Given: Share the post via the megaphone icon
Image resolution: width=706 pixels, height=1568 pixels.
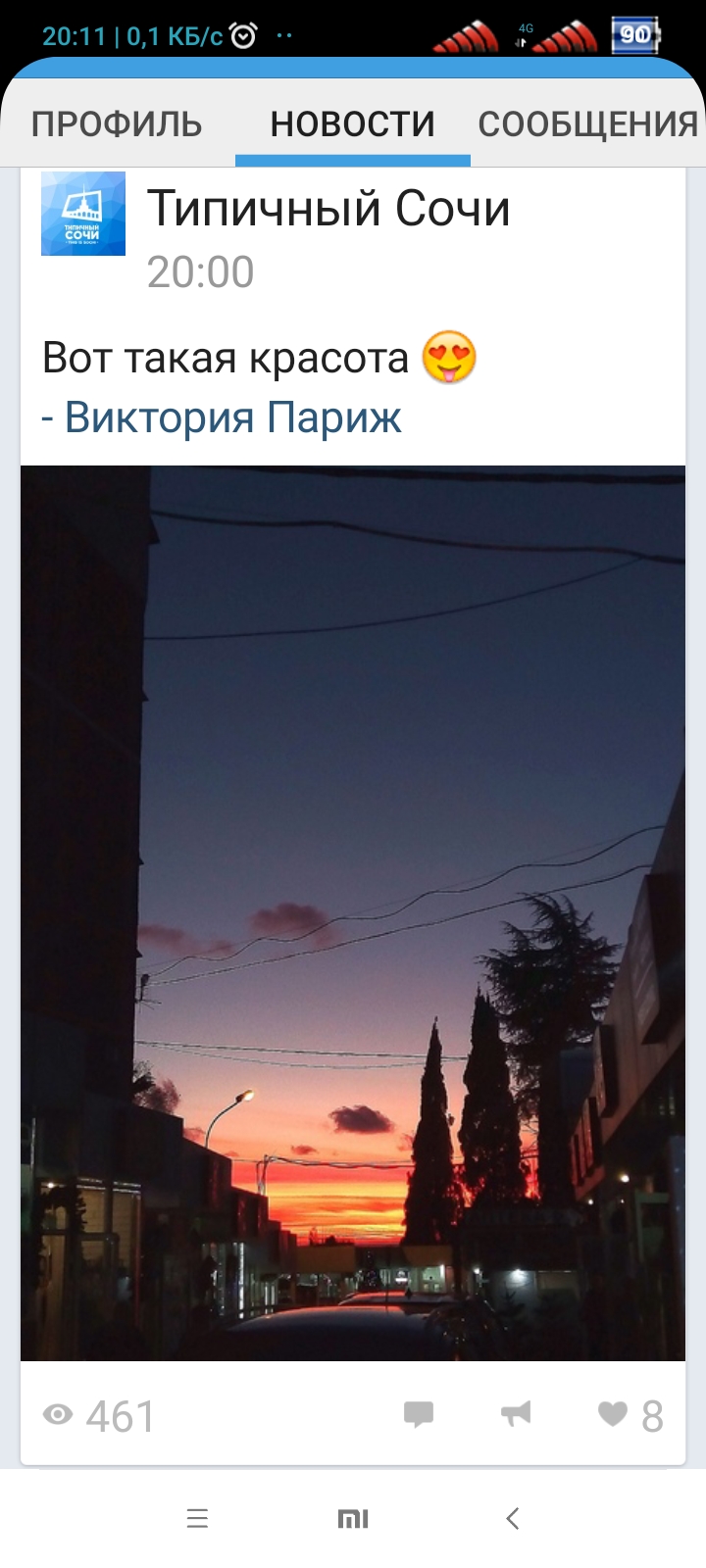Looking at the screenshot, I should click(x=516, y=1414).
